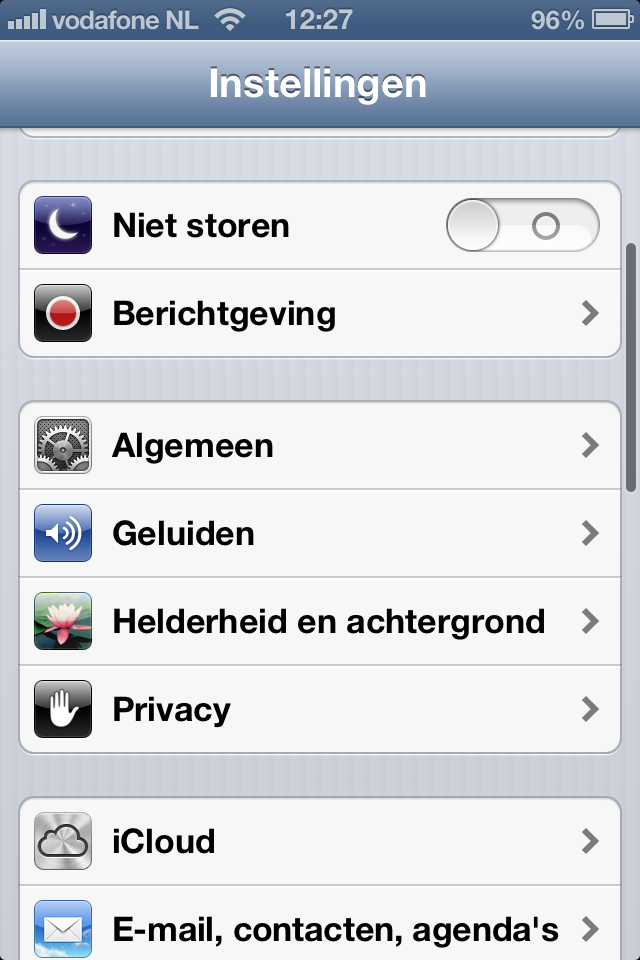
Task: Open E-mail, contacten, agenda's
Action: click(320, 928)
